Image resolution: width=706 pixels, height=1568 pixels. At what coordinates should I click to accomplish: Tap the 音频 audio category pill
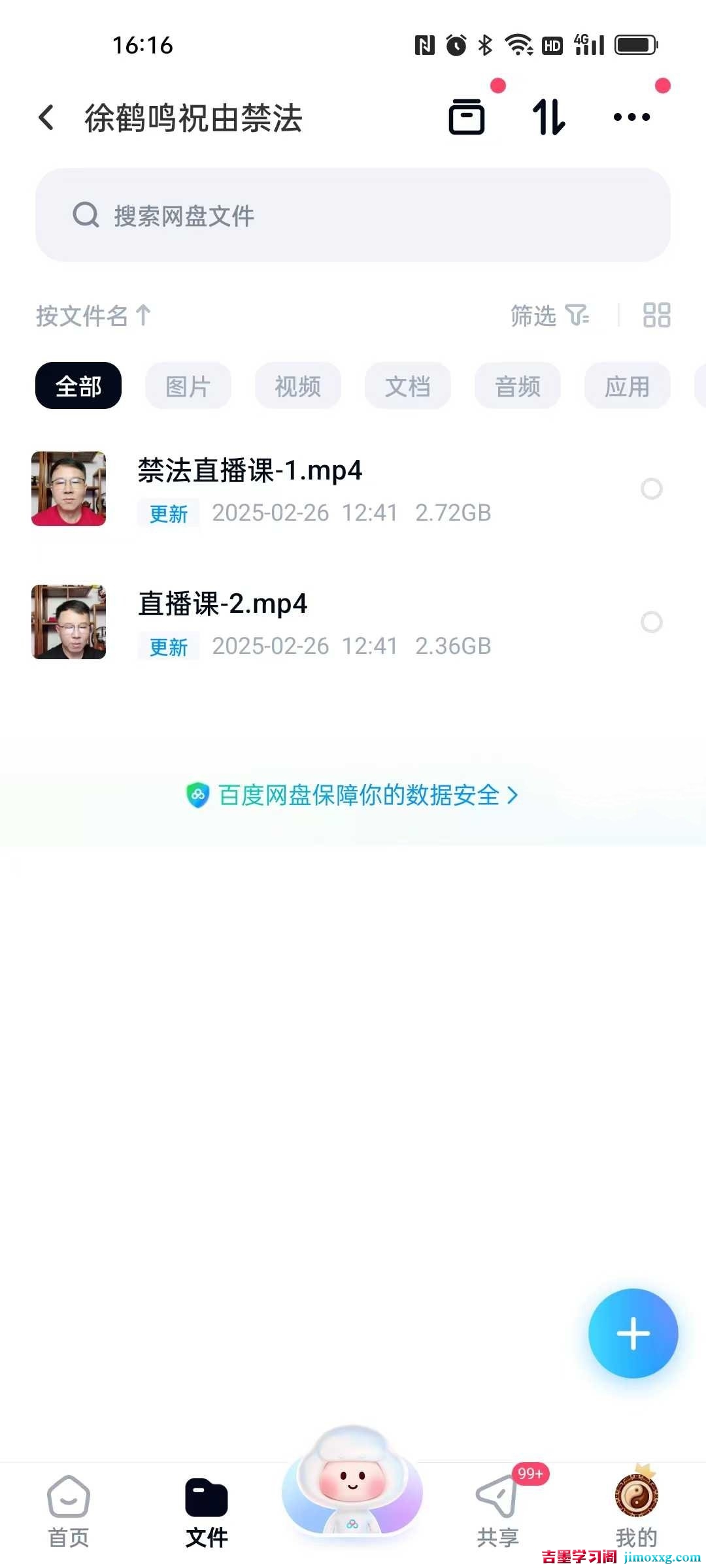516,385
